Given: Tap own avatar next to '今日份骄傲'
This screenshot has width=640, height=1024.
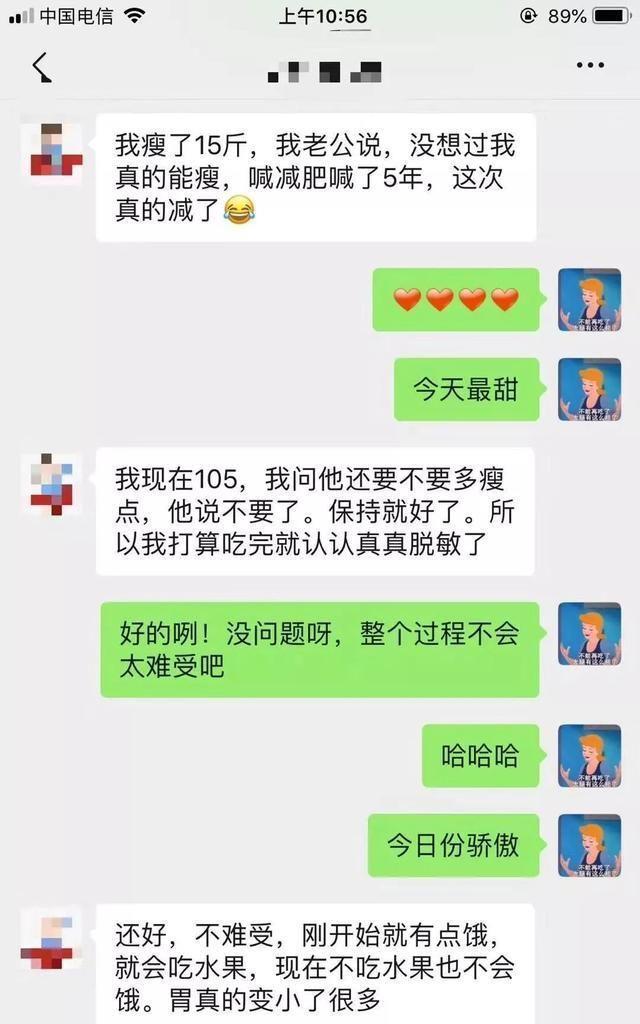Looking at the screenshot, I should tap(589, 845).
